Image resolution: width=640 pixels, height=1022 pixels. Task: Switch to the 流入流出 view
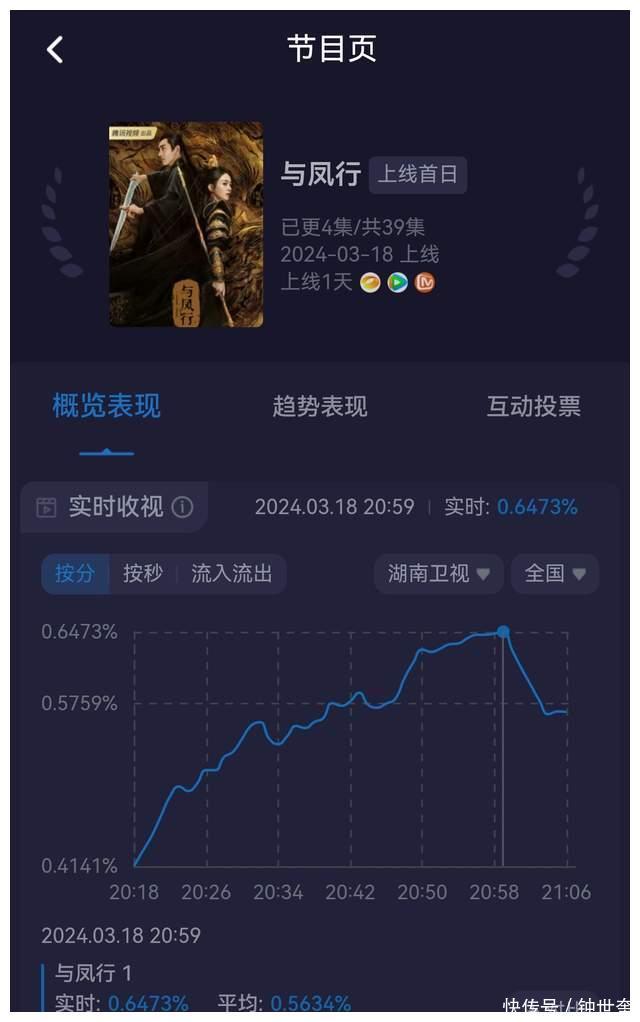pos(232,573)
